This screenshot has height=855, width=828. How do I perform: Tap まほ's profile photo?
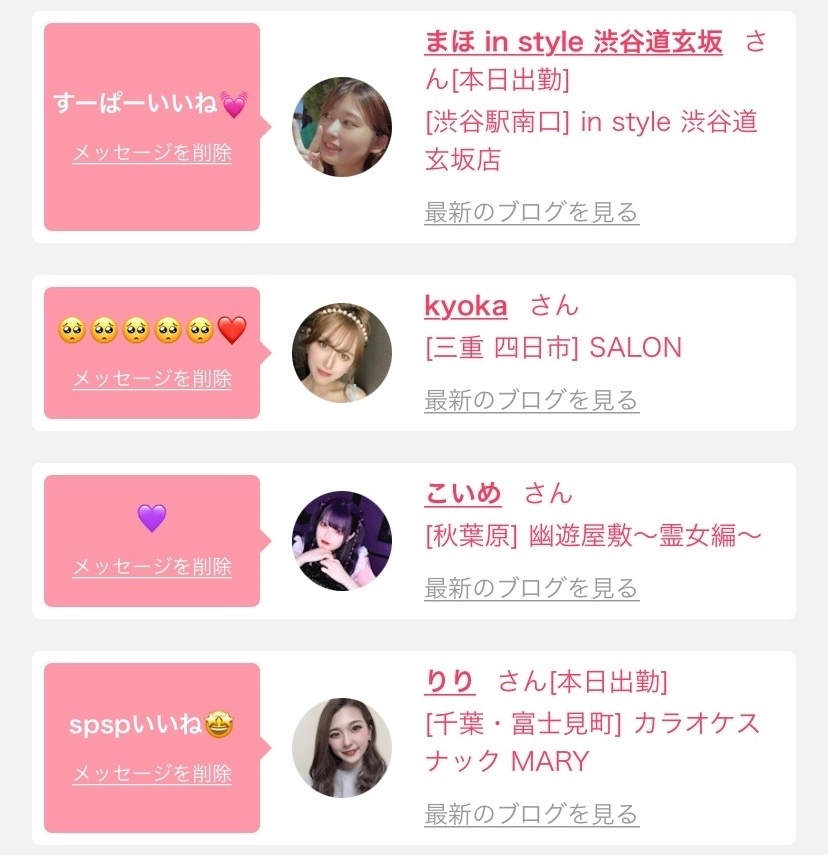[341, 127]
